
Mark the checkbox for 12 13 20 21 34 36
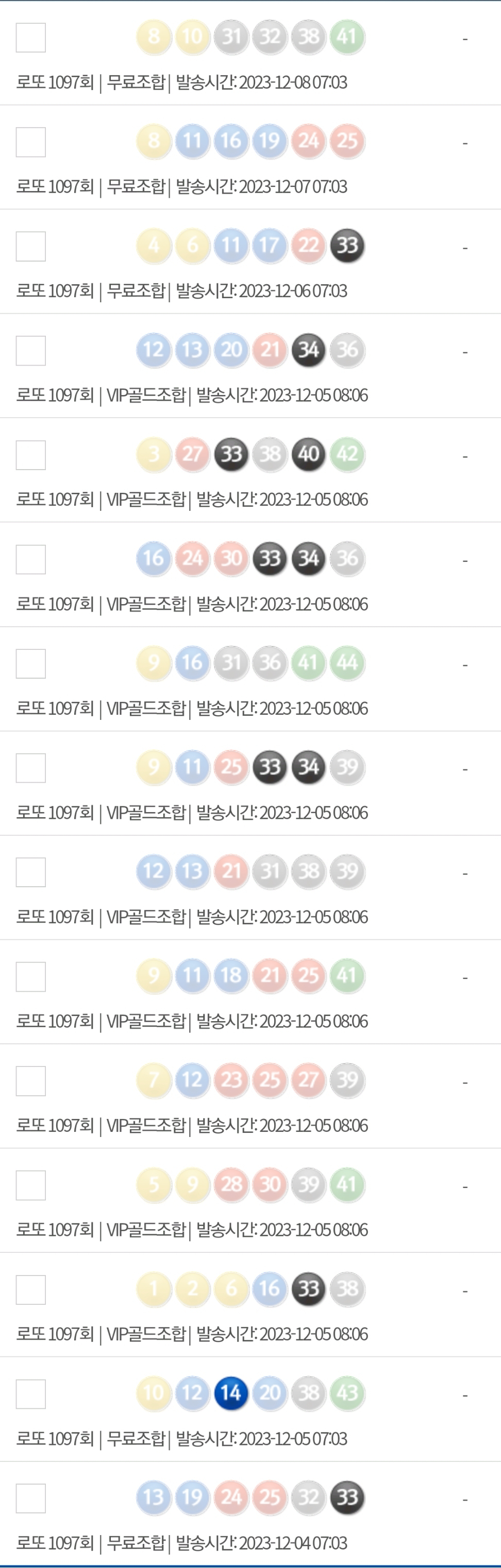(30, 351)
